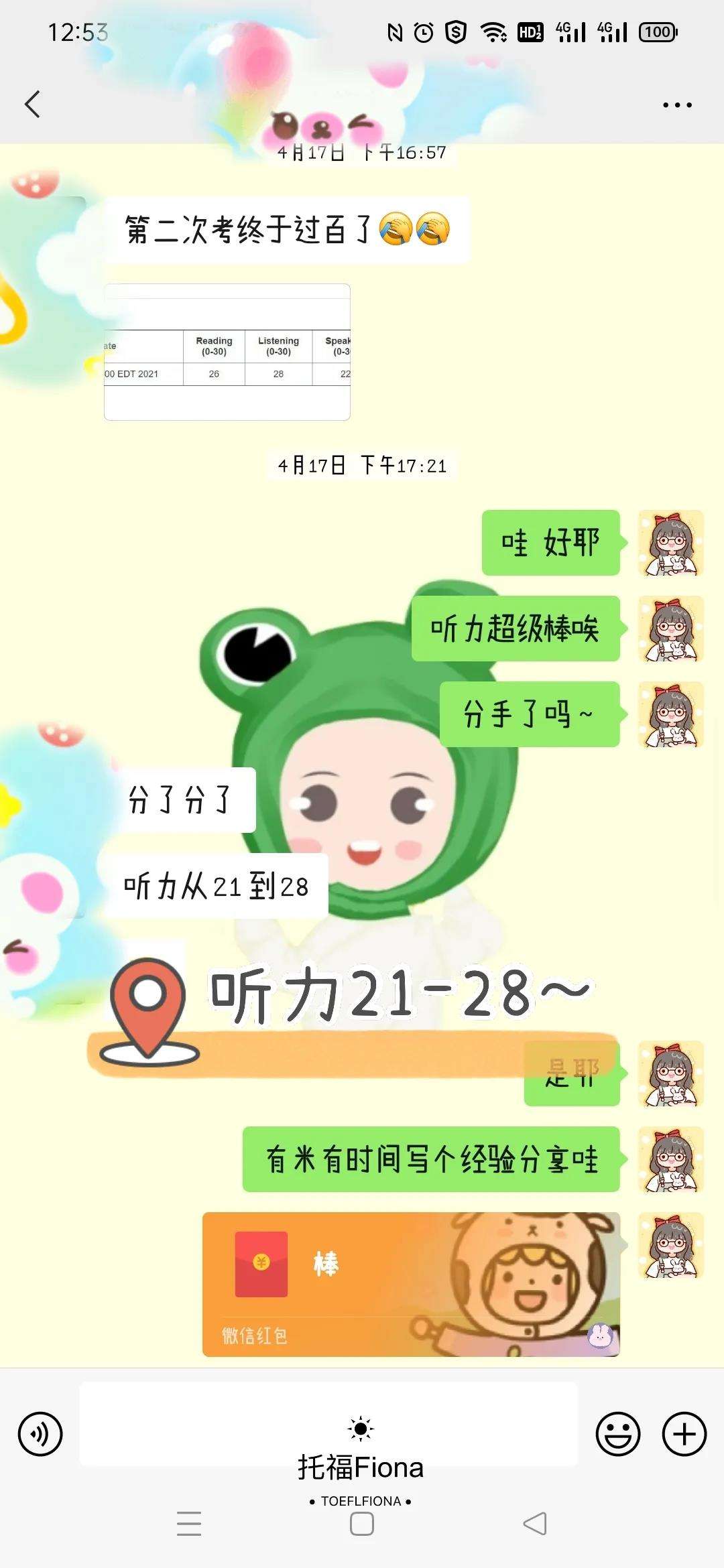The image size is (724, 1568).
Task: View avatar profile next to 哇 好耶
Action: click(x=670, y=543)
